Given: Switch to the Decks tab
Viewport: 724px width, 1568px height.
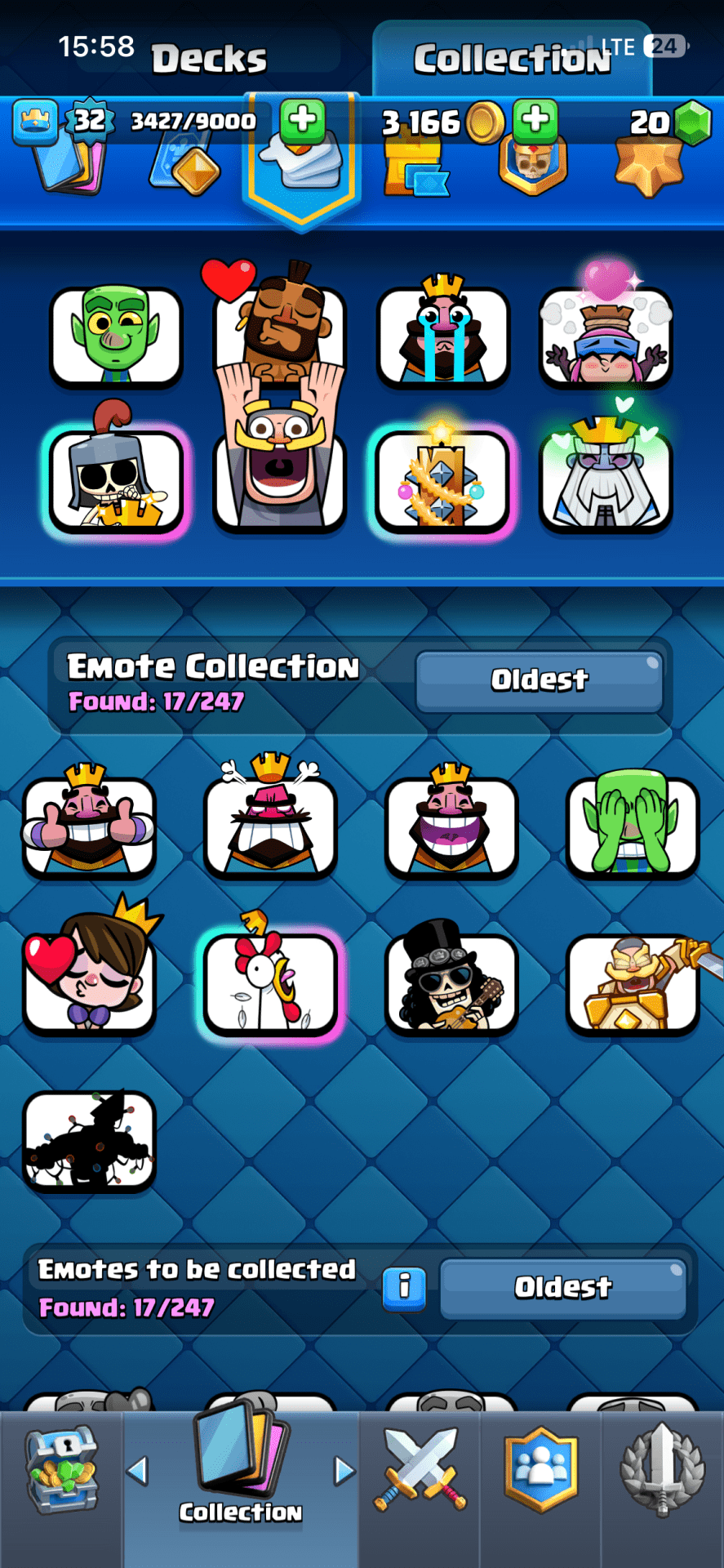Looking at the screenshot, I should tap(209, 59).
